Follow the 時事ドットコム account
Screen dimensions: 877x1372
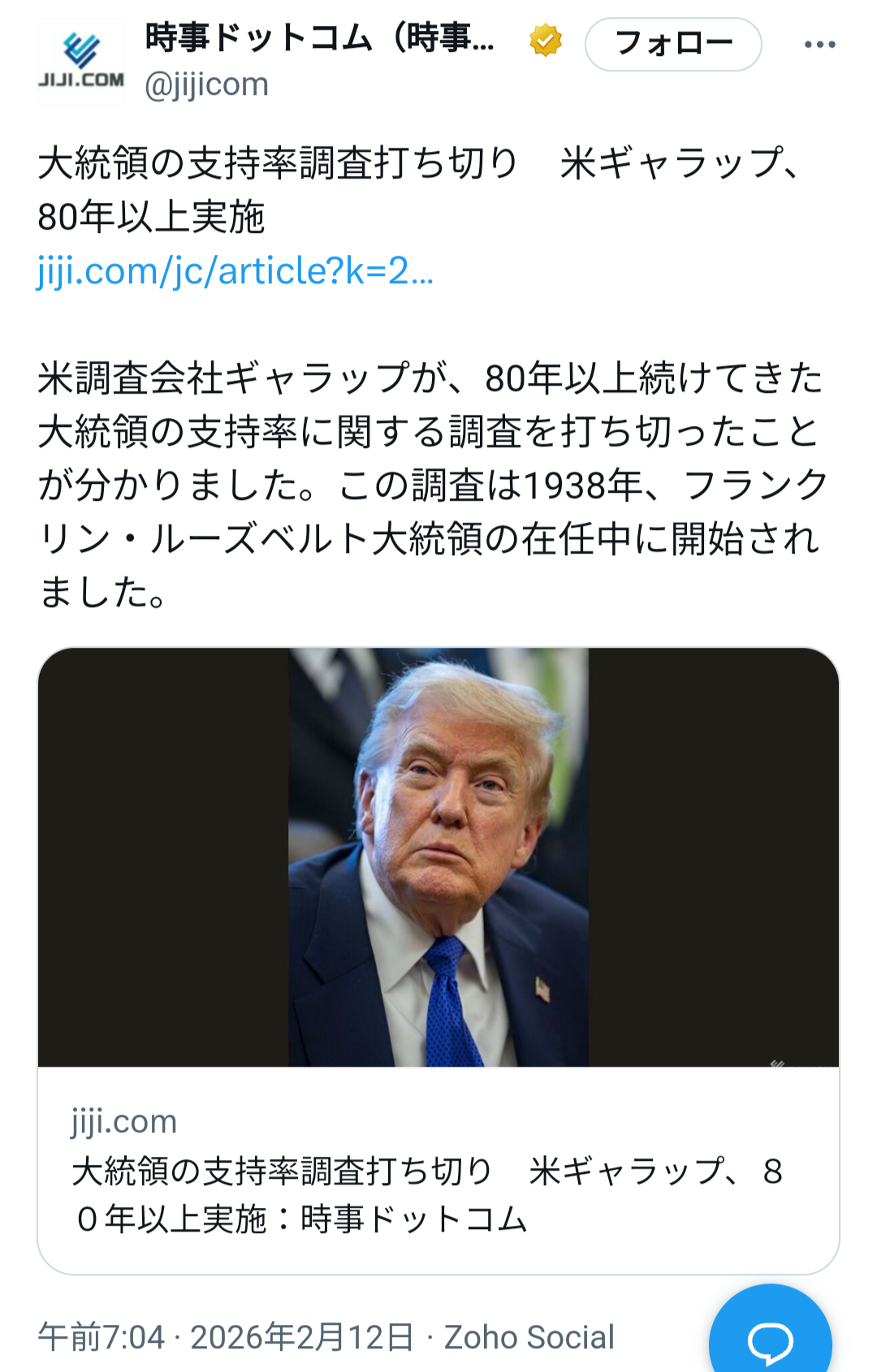click(x=672, y=44)
